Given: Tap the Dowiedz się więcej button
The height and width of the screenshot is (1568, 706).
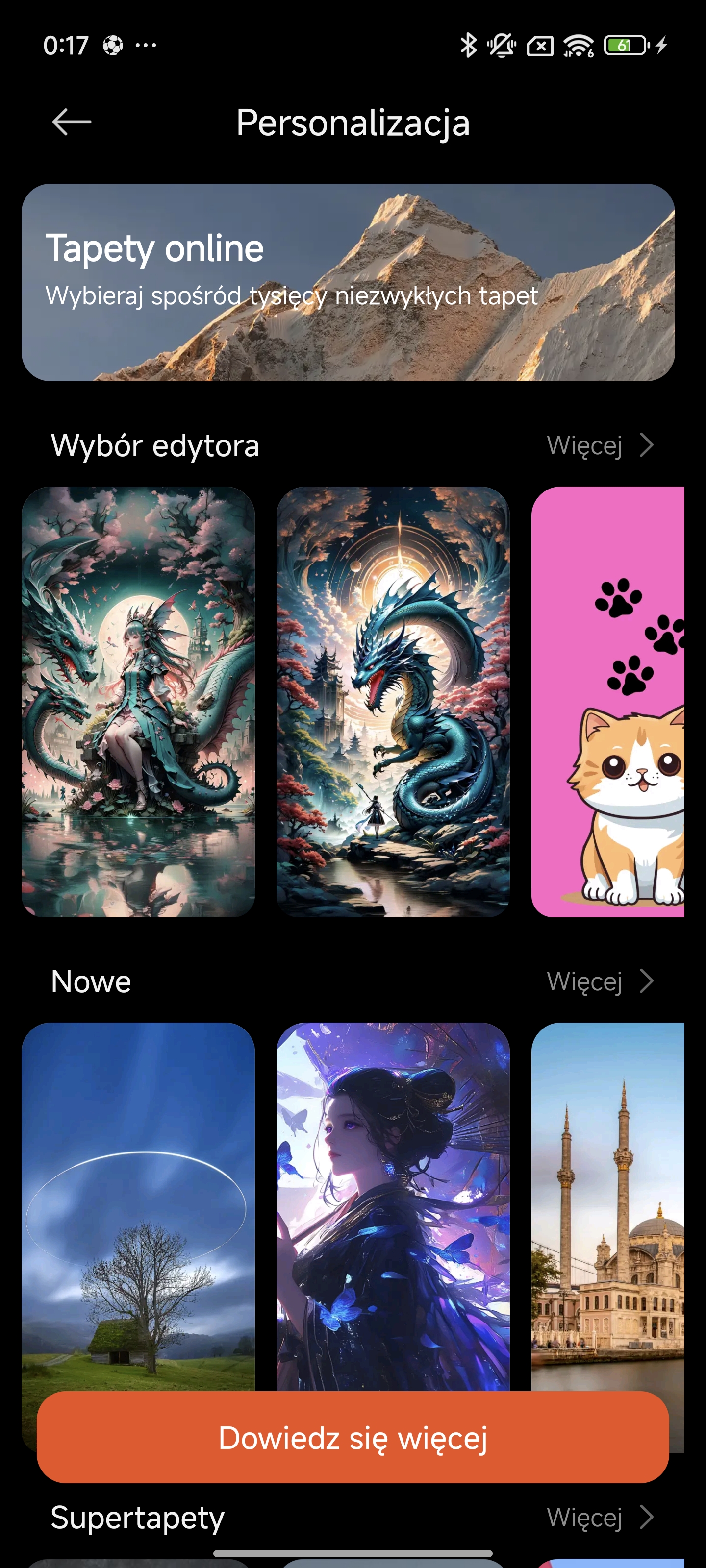Looking at the screenshot, I should pyautogui.click(x=353, y=1437).
